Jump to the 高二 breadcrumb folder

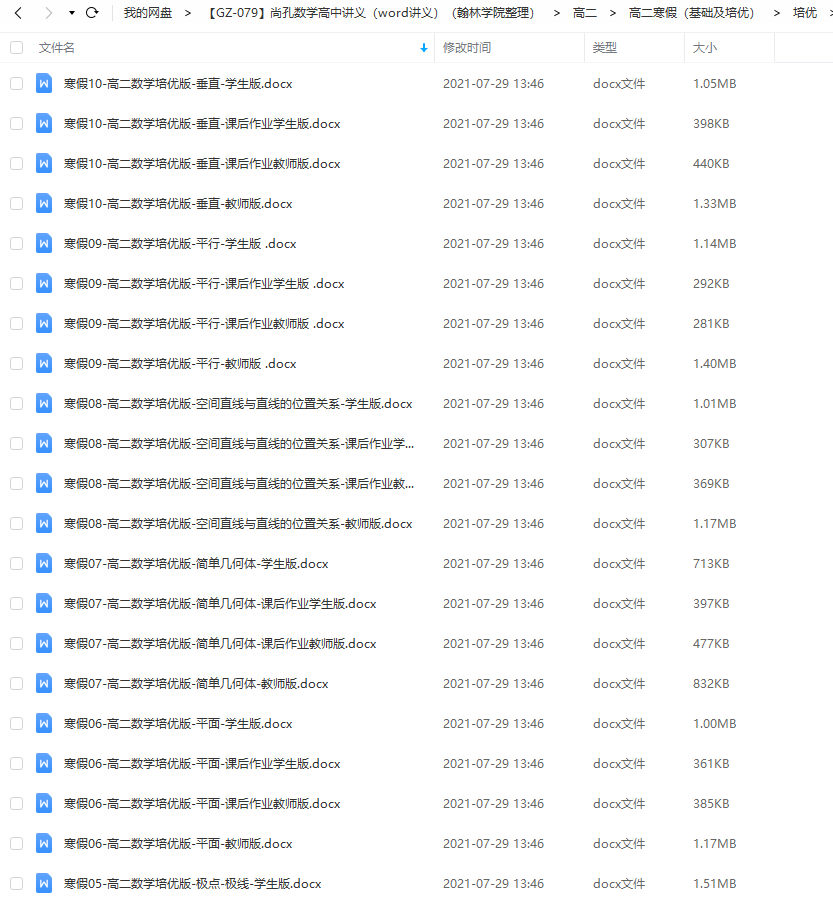point(585,13)
